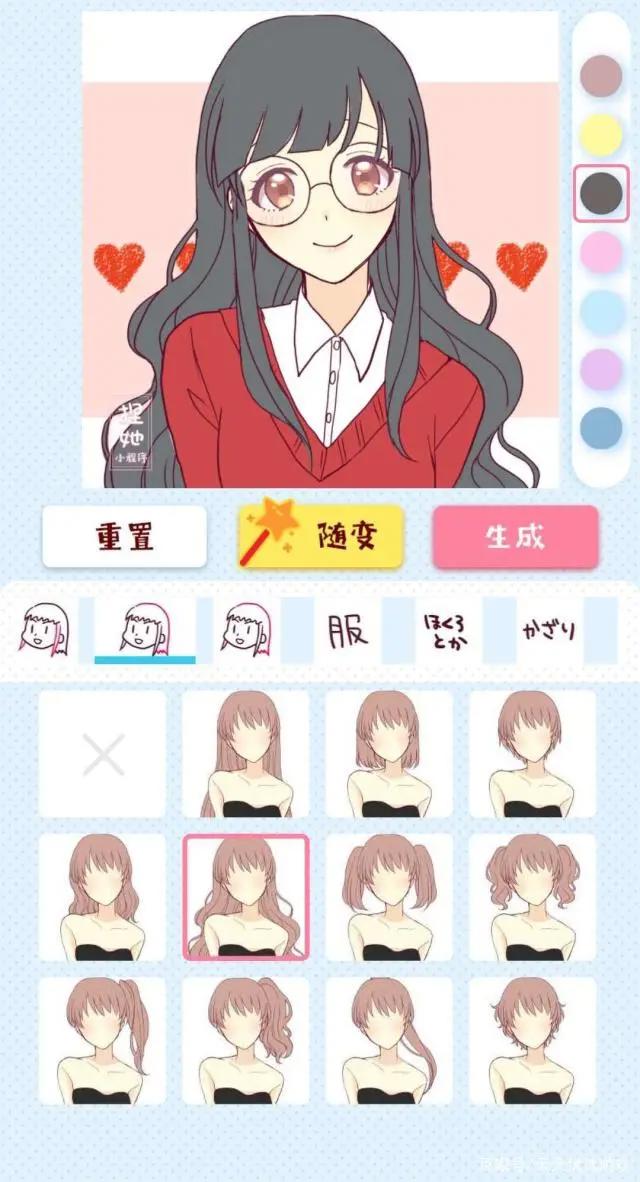Select the curly twin tails hairstyle
The image size is (640, 1182).
pyautogui.click(x=532, y=897)
